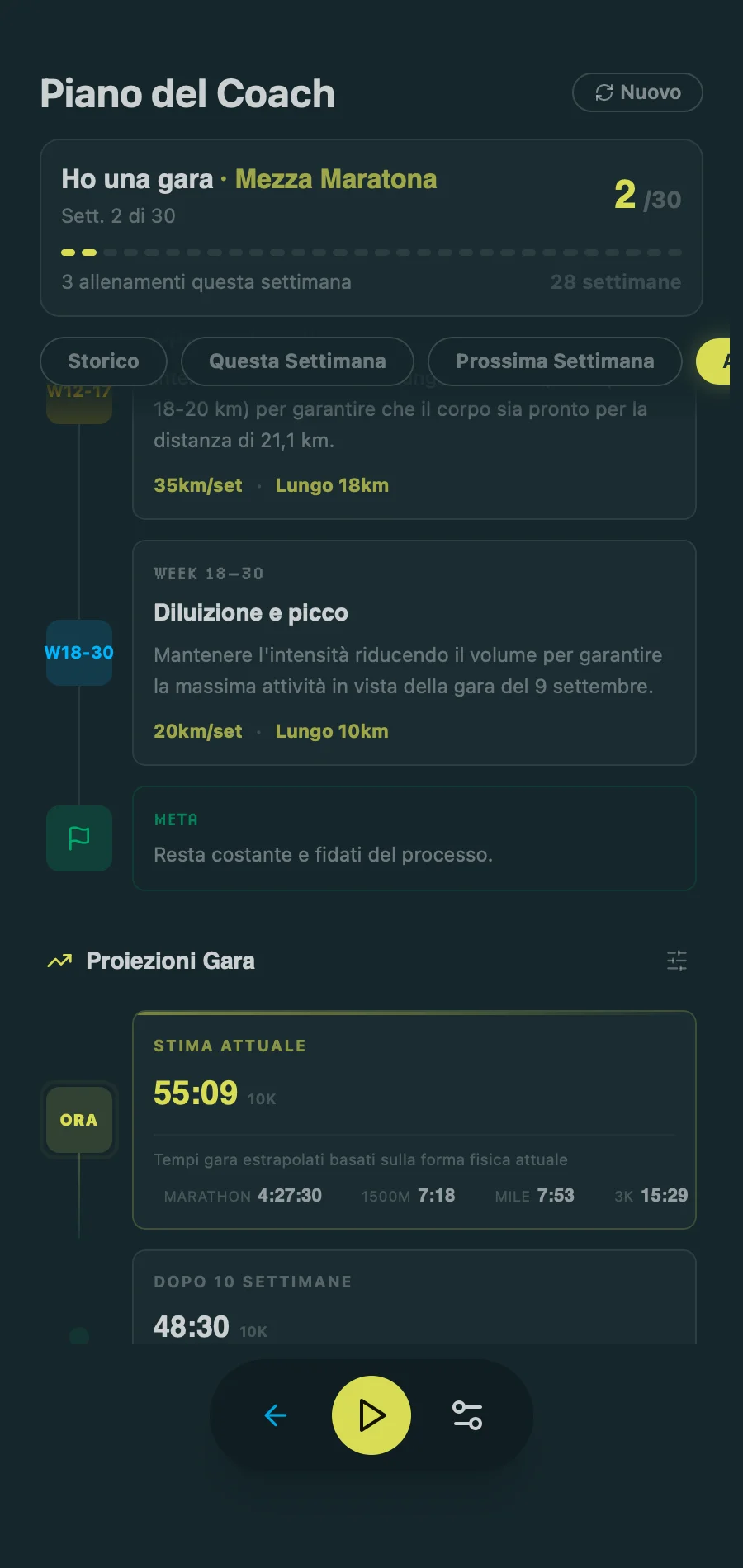Open Proiezioni Gara settings sliders icon

[676, 961]
